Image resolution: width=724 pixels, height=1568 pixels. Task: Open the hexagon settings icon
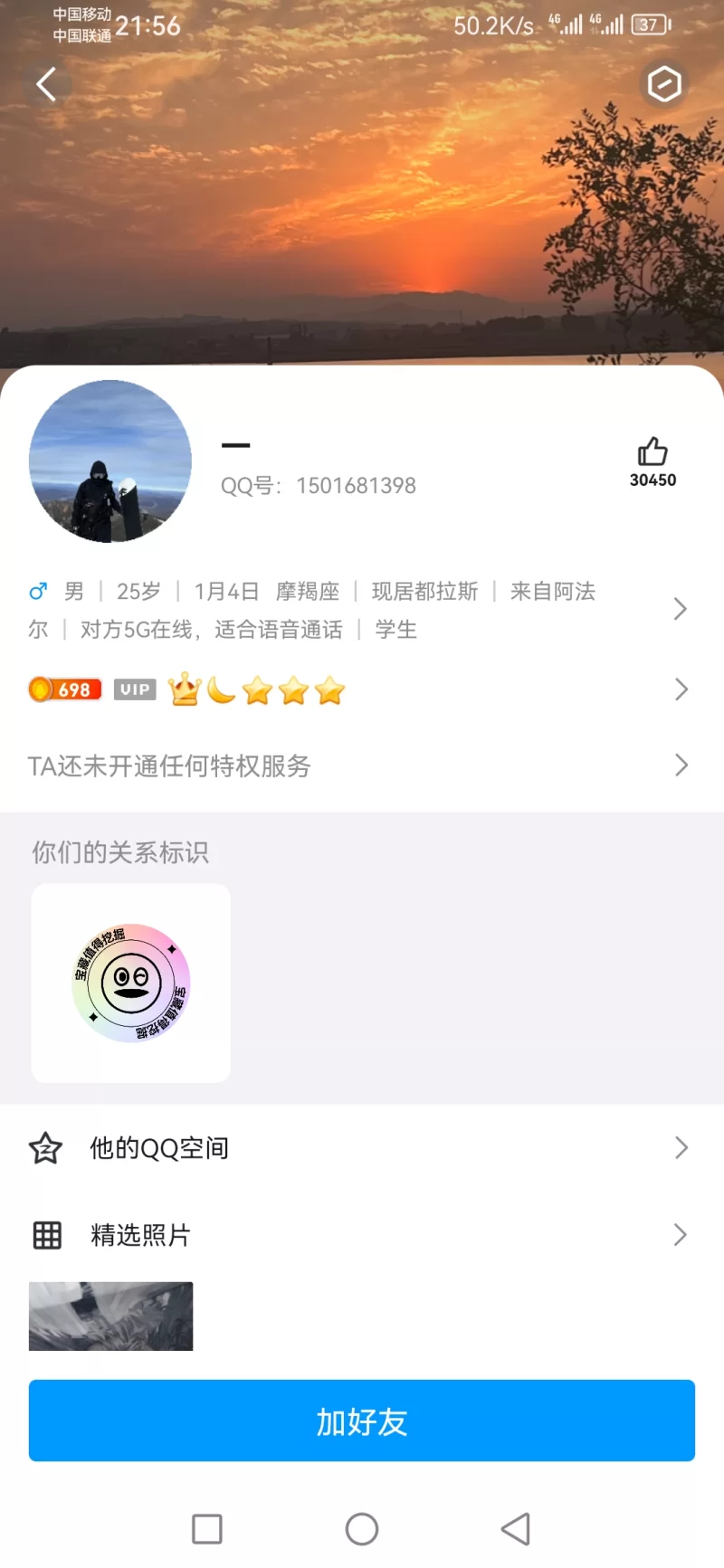[x=664, y=85]
